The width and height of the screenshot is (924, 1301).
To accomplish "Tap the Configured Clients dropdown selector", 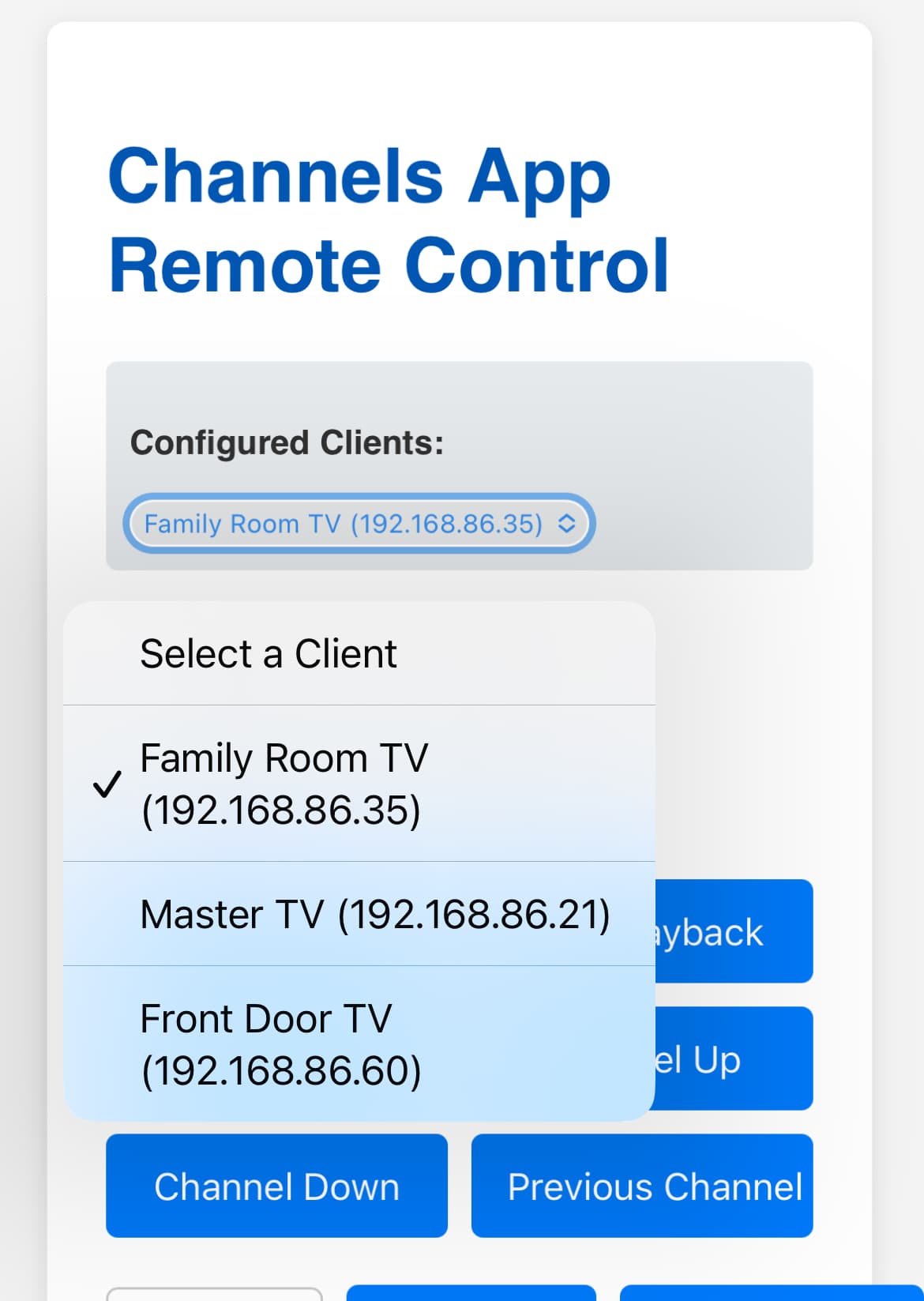I will point(359,523).
